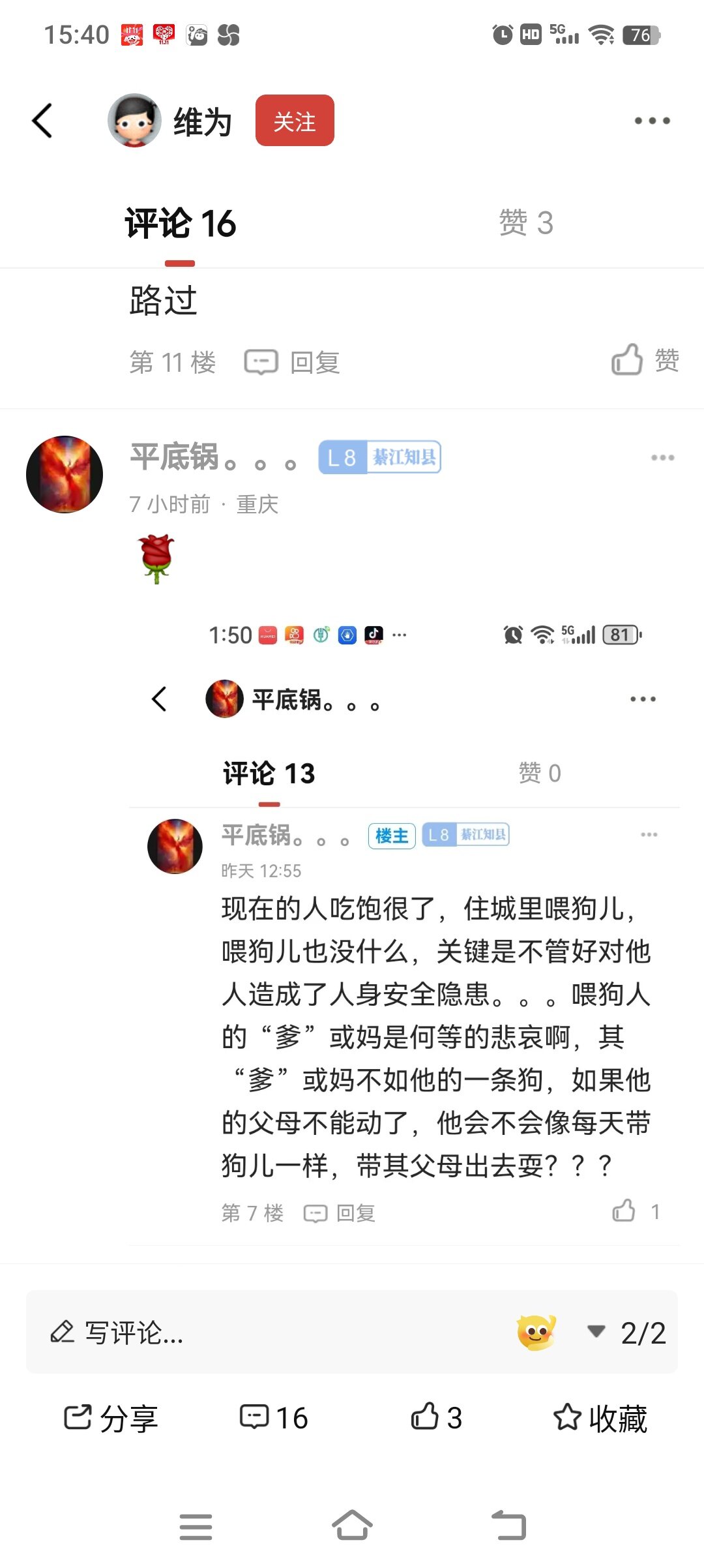The width and height of the screenshot is (704, 1568).
Task: Reply to the 第 11 楼 comment
Action: (x=293, y=362)
